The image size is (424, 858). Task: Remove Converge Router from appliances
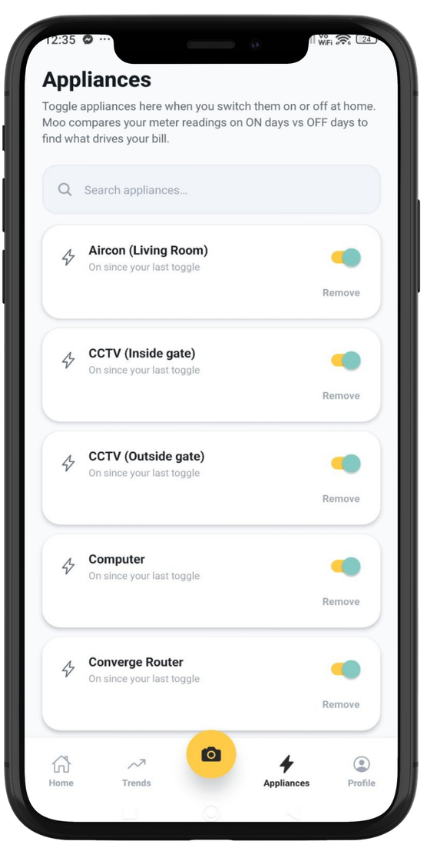341,704
